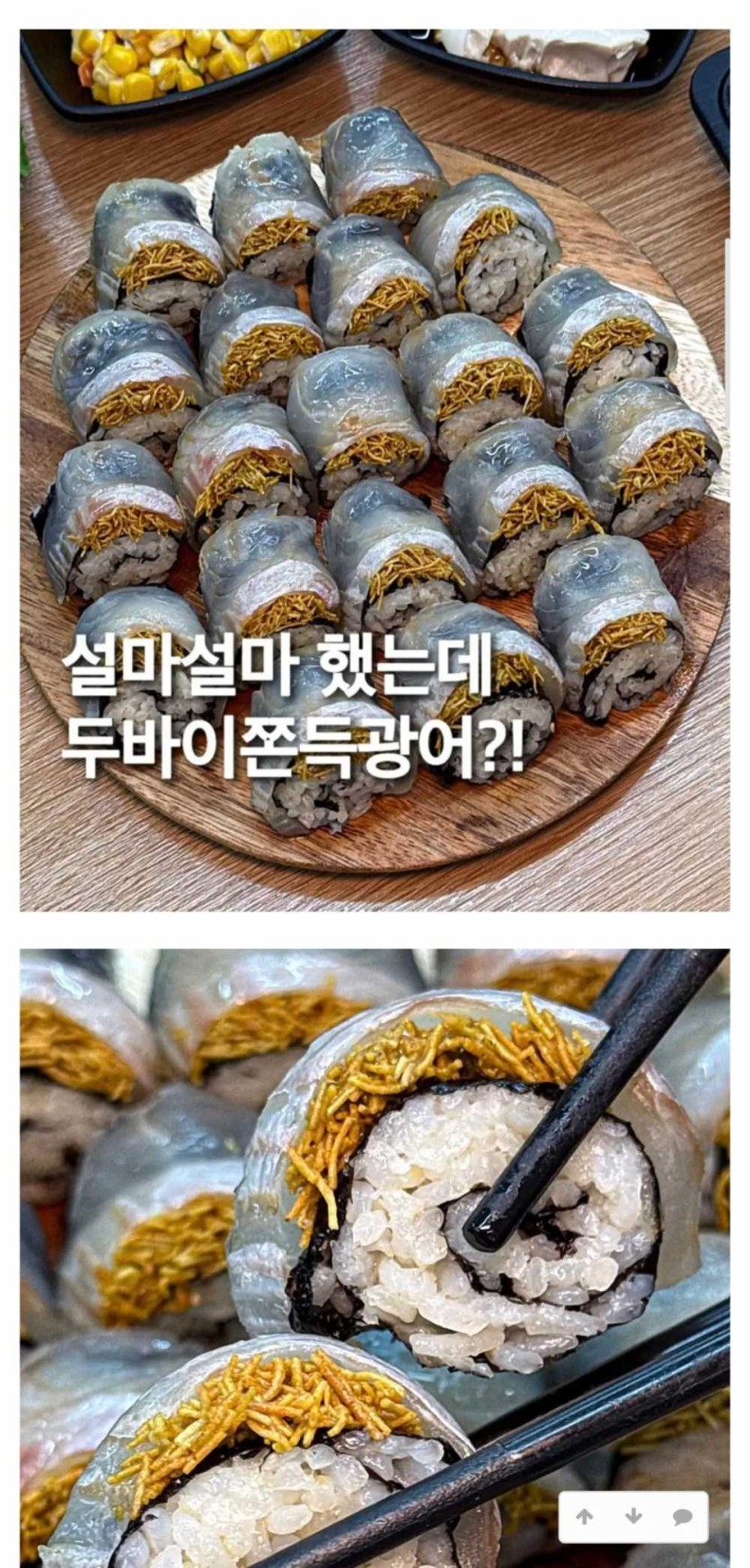Jump to bottom with the down arrow
The image size is (750, 1568).
[633, 1517]
